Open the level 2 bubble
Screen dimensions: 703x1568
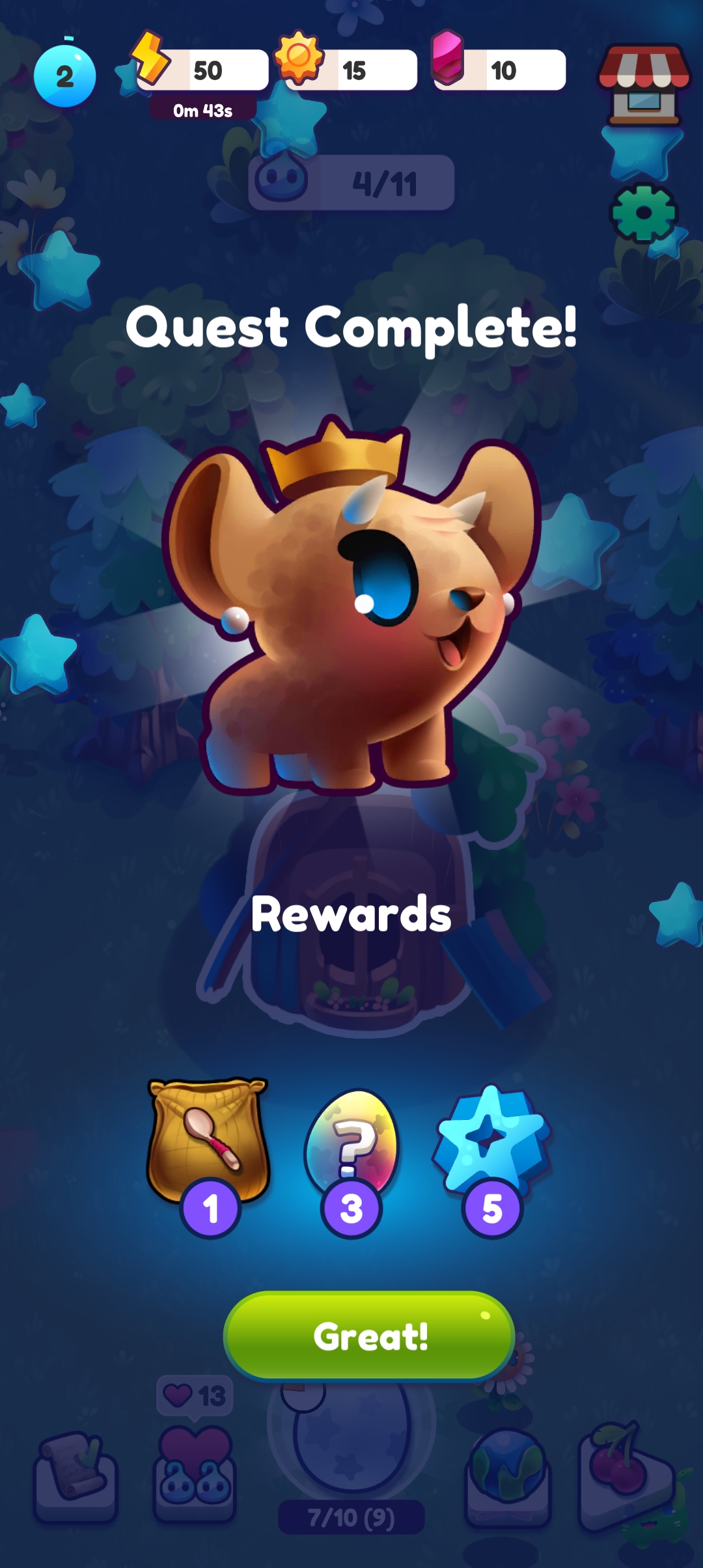[x=64, y=76]
